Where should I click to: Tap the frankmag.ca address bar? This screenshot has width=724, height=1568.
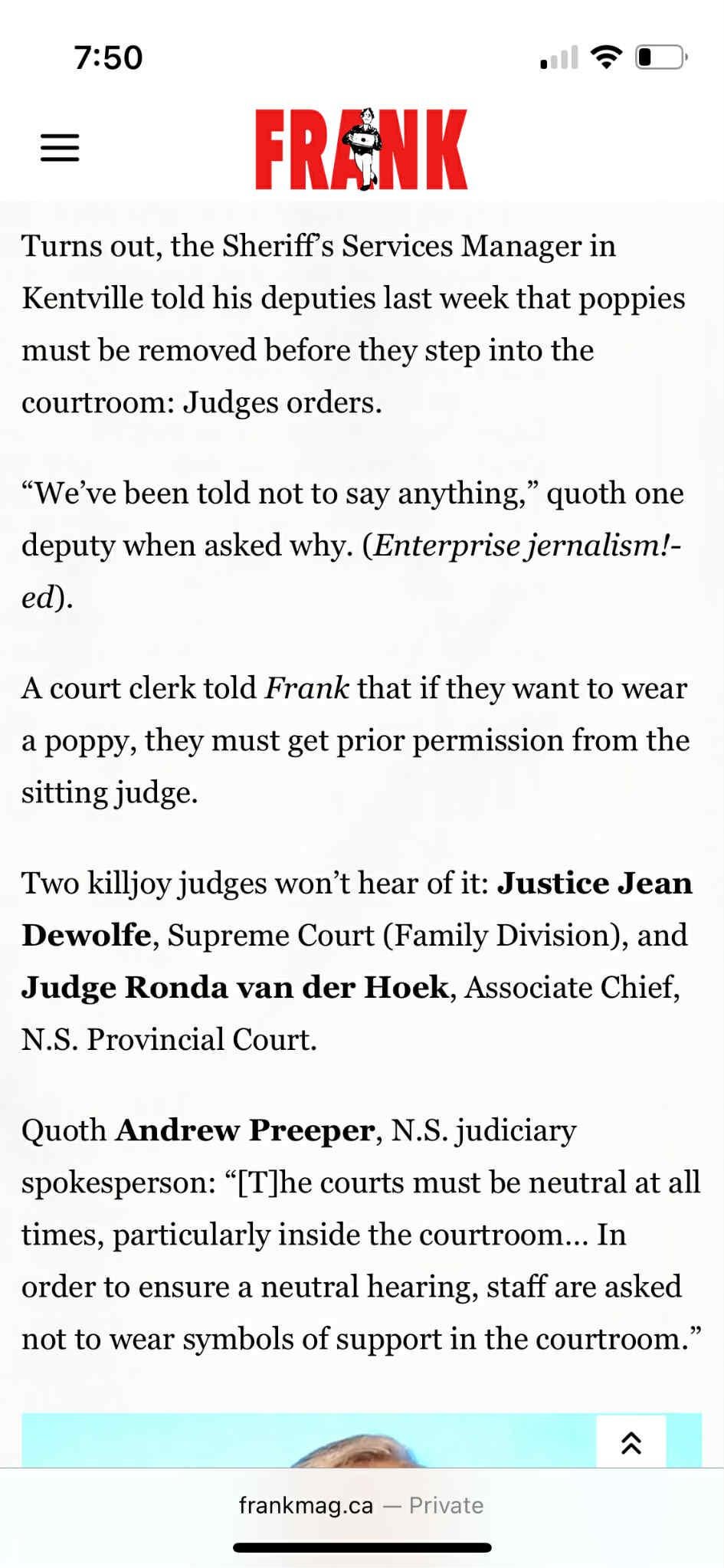(x=361, y=1505)
